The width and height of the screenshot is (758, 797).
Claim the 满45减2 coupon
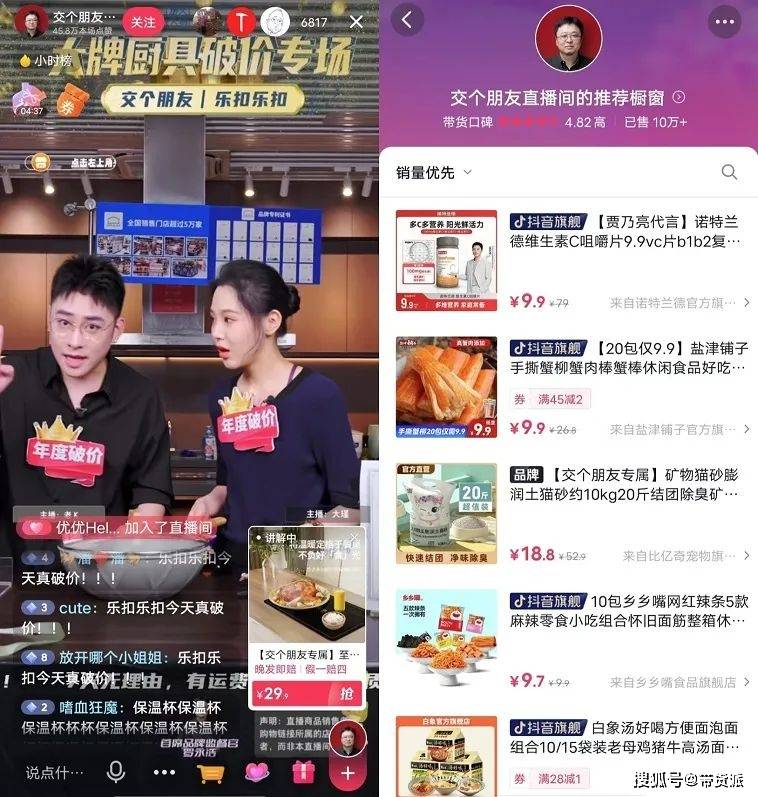[x=551, y=399]
